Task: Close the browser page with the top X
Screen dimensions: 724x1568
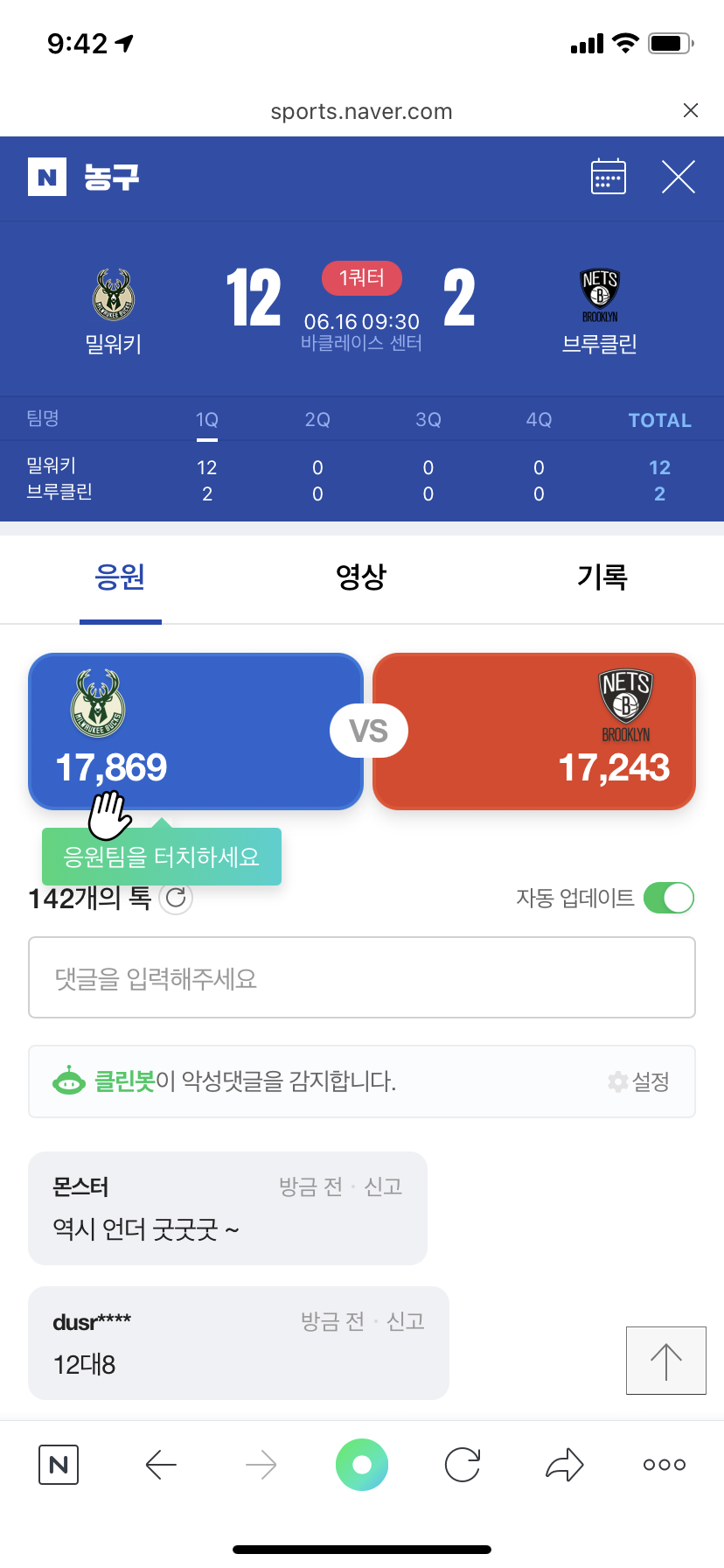Action: [x=690, y=110]
